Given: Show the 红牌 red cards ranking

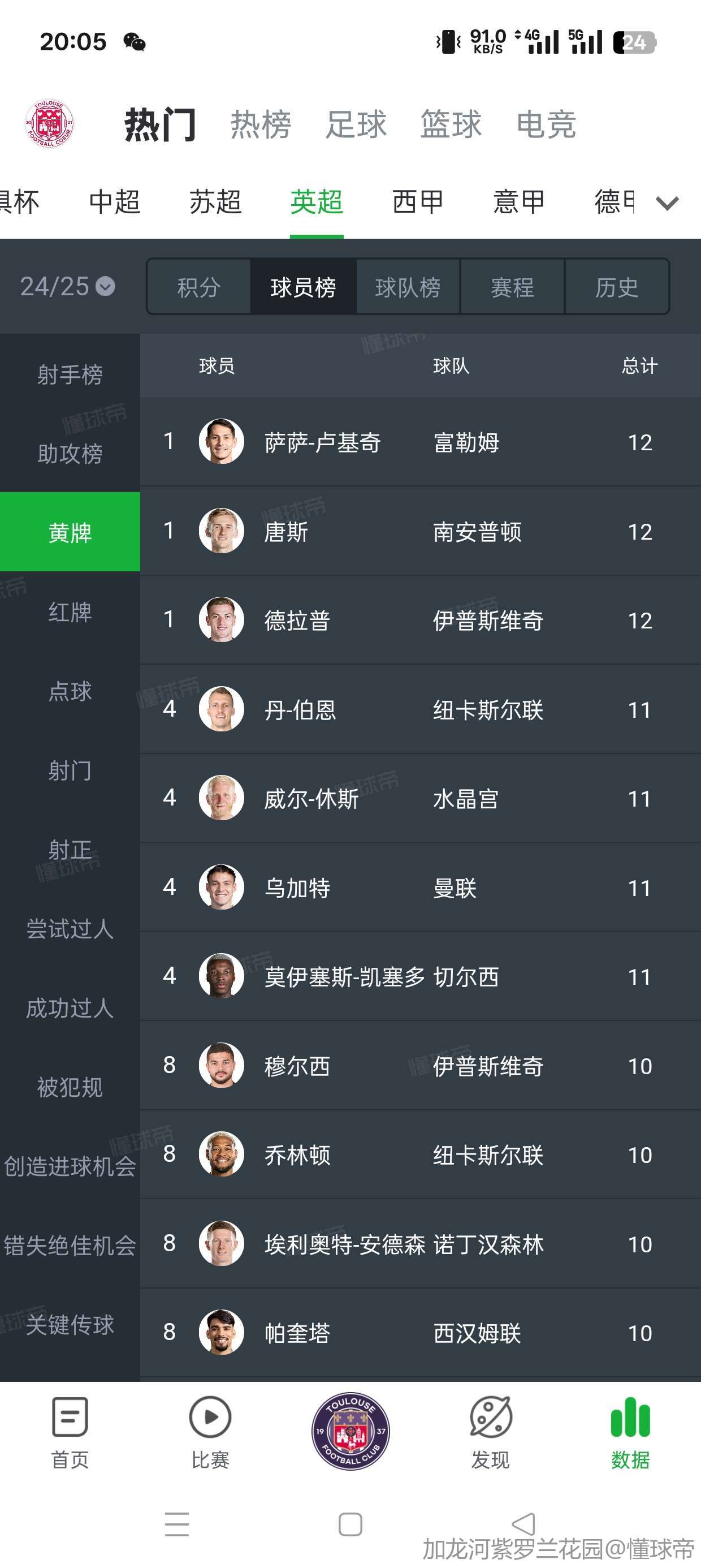Looking at the screenshot, I should (x=70, y=611).
